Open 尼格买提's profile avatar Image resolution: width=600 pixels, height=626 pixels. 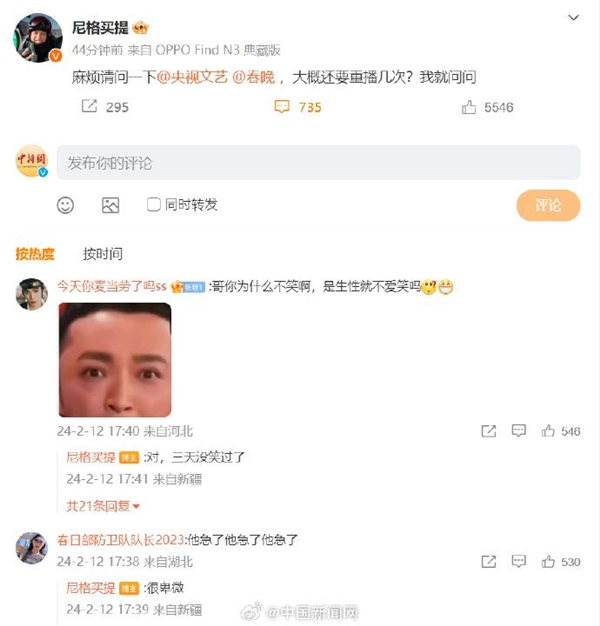[36, 37]
